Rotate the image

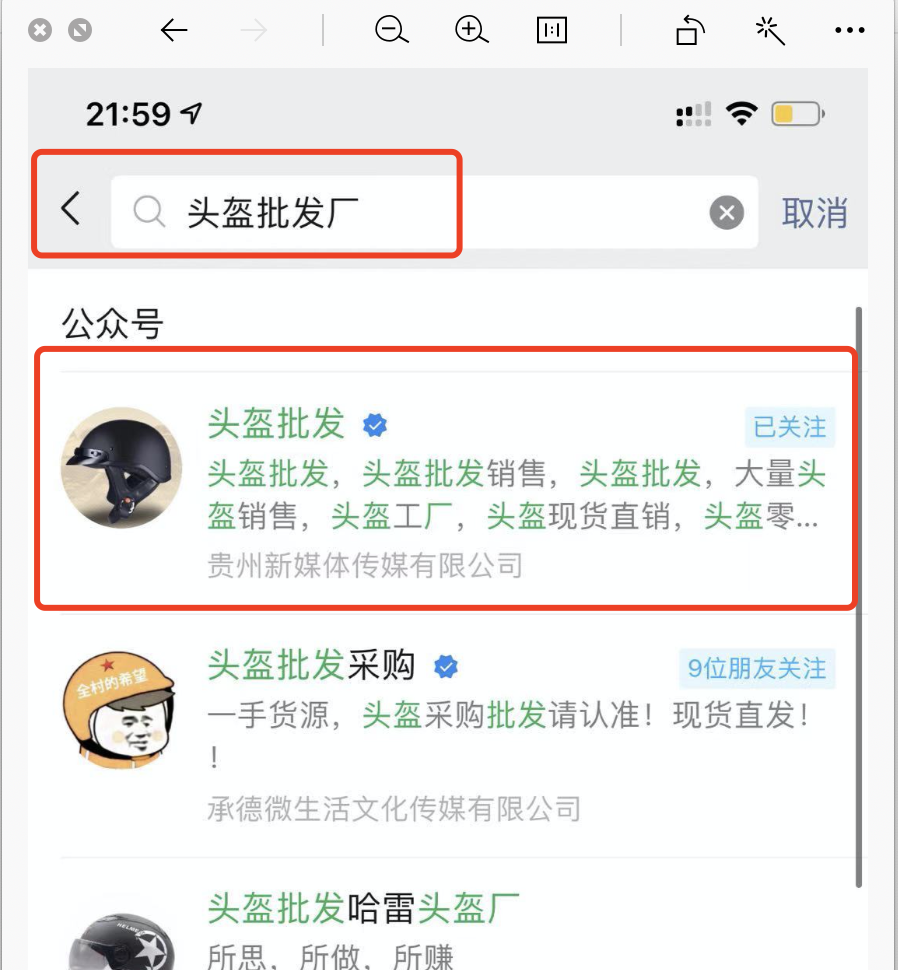[x=689, y=31]
